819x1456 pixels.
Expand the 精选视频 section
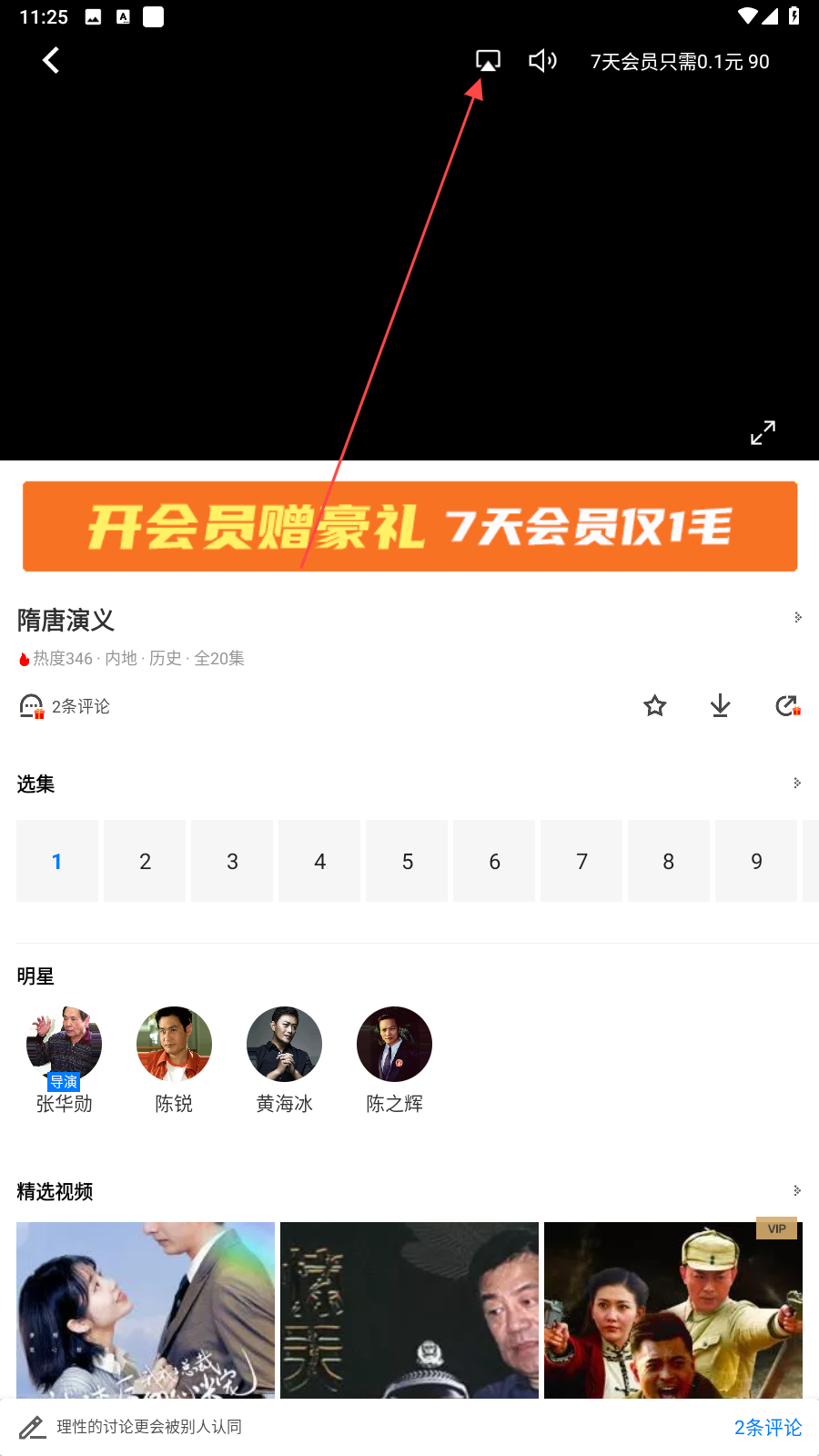(797, 1191)
